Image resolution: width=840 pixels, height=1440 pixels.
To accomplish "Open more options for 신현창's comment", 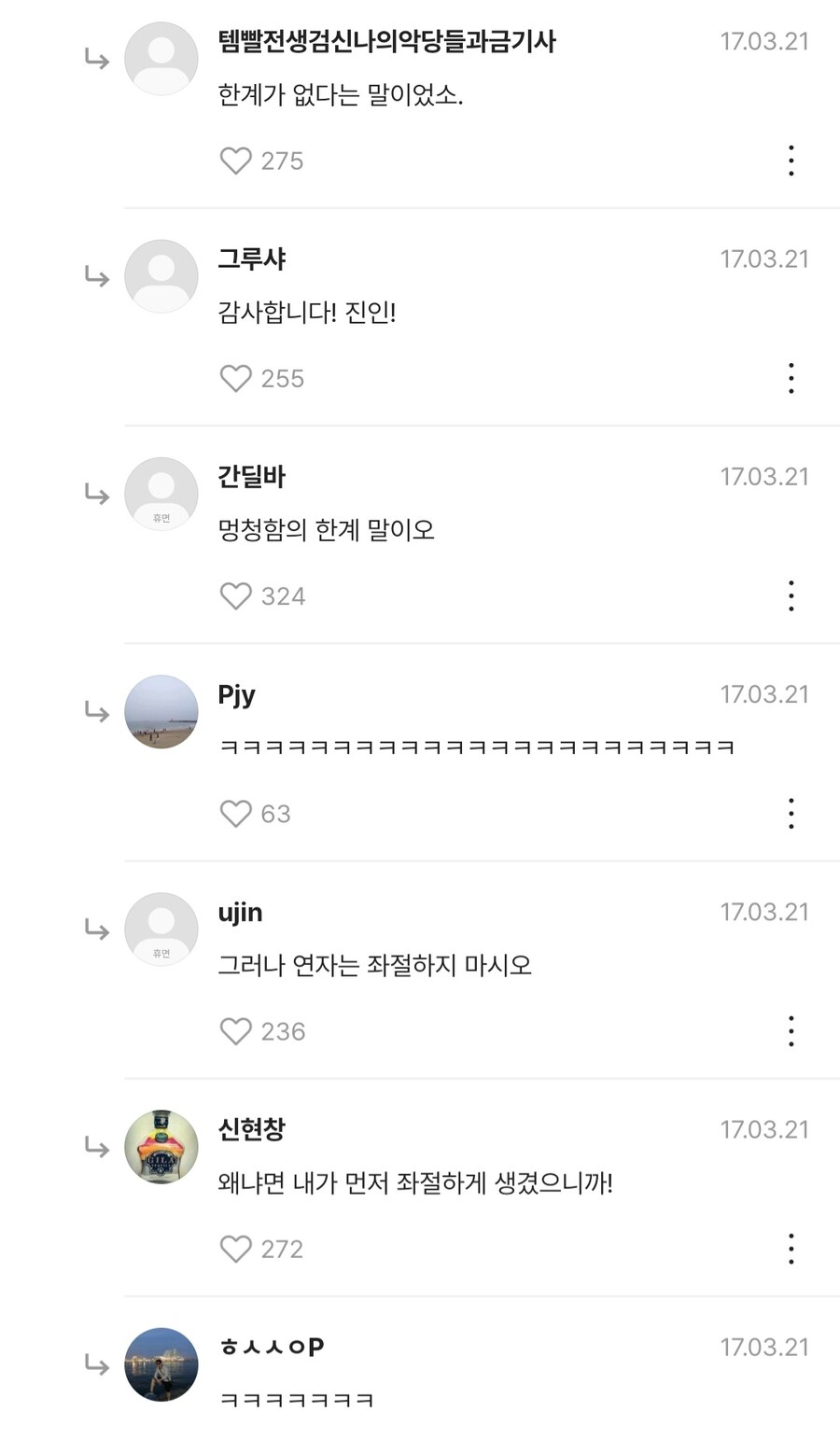I will pyautogui.click(x=791, y=1248).
